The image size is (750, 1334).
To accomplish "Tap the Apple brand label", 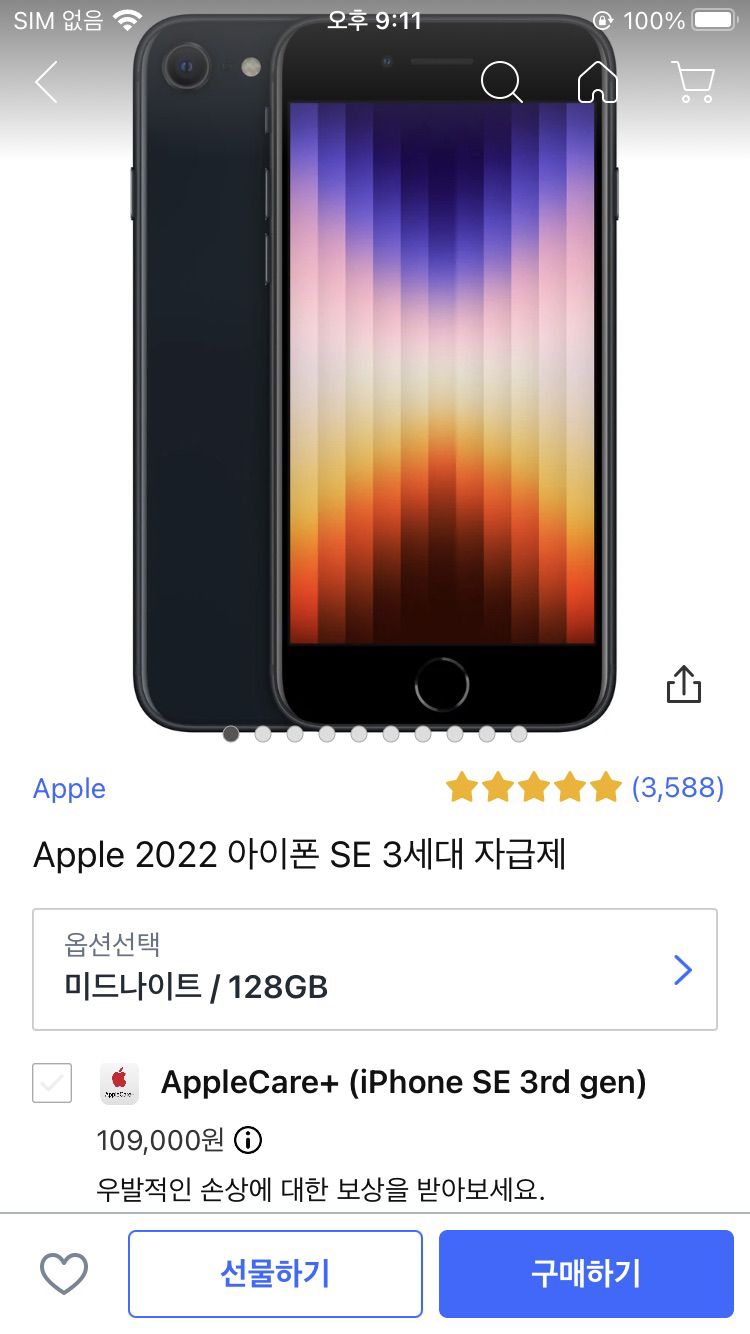I will [x=68, y=789].
